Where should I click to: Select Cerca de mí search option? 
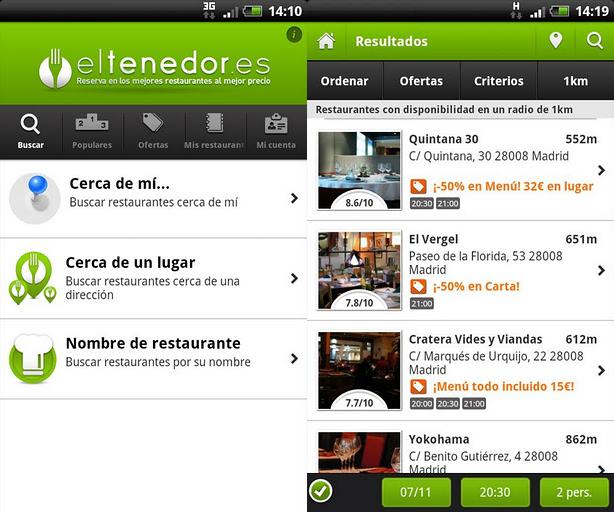click(153, 198)
